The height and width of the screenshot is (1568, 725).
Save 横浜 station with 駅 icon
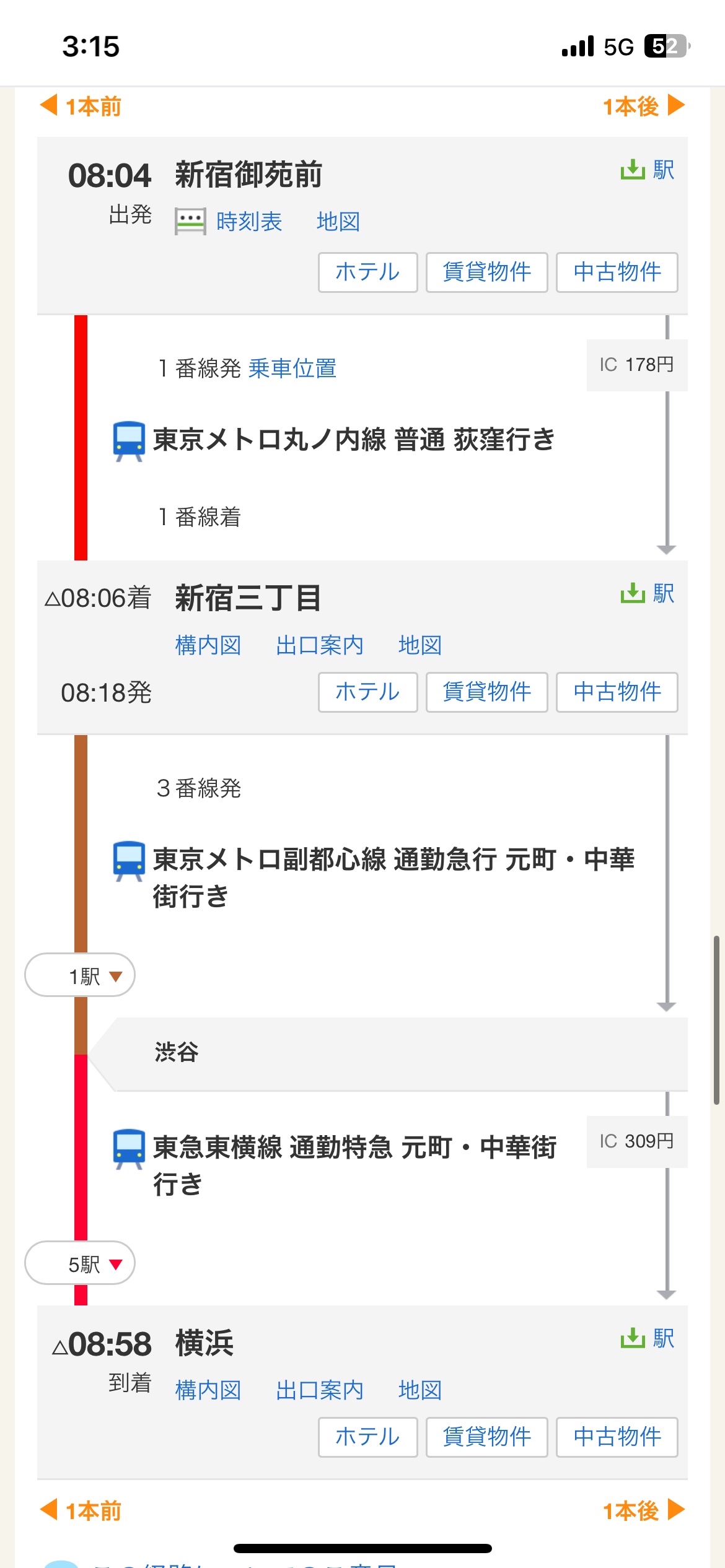tap(648, 1338)
